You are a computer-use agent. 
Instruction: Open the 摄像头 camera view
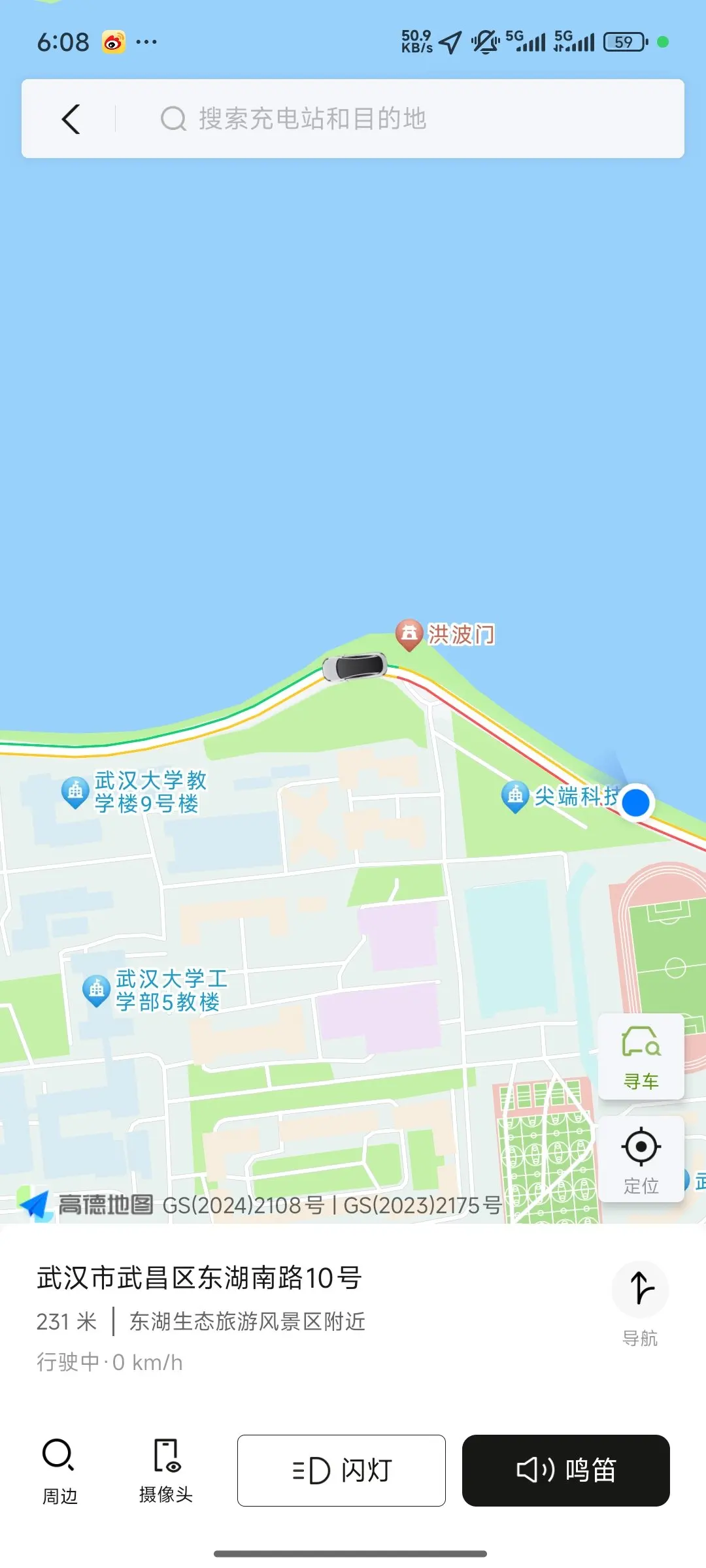pyautogui.click(x=166, y=1470)
